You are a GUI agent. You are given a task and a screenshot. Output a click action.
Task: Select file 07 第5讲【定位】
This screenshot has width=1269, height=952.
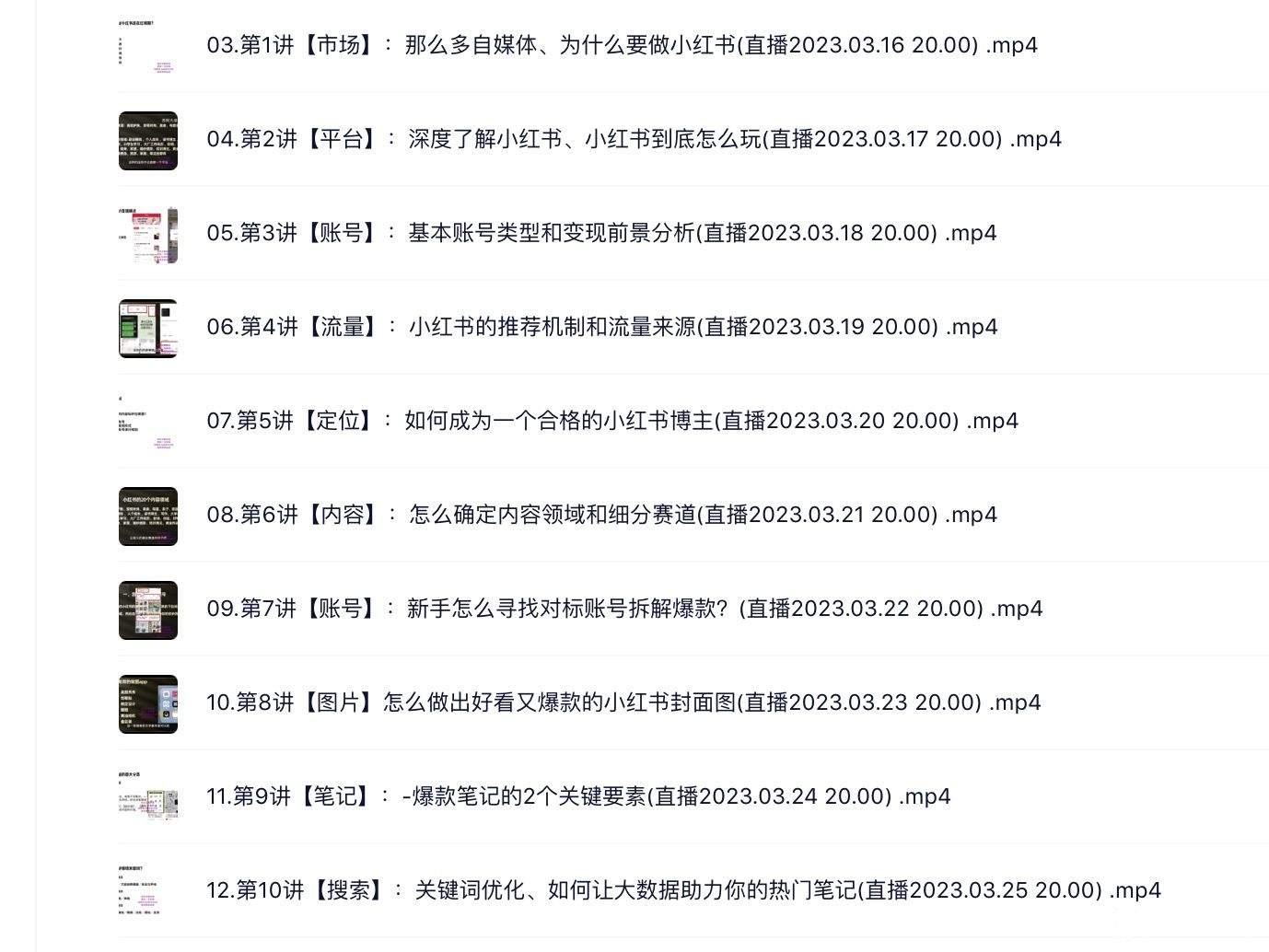coord(612,421)
